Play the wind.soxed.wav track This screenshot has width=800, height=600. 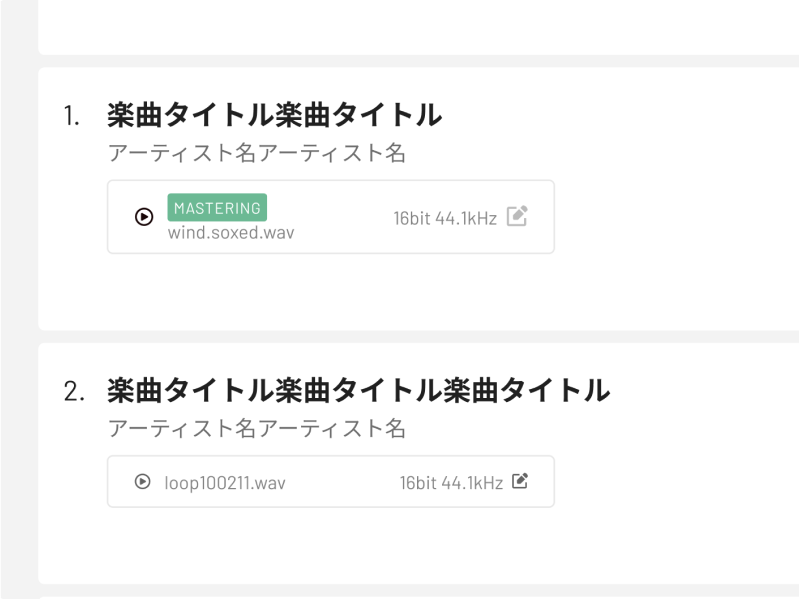(144, 216)
